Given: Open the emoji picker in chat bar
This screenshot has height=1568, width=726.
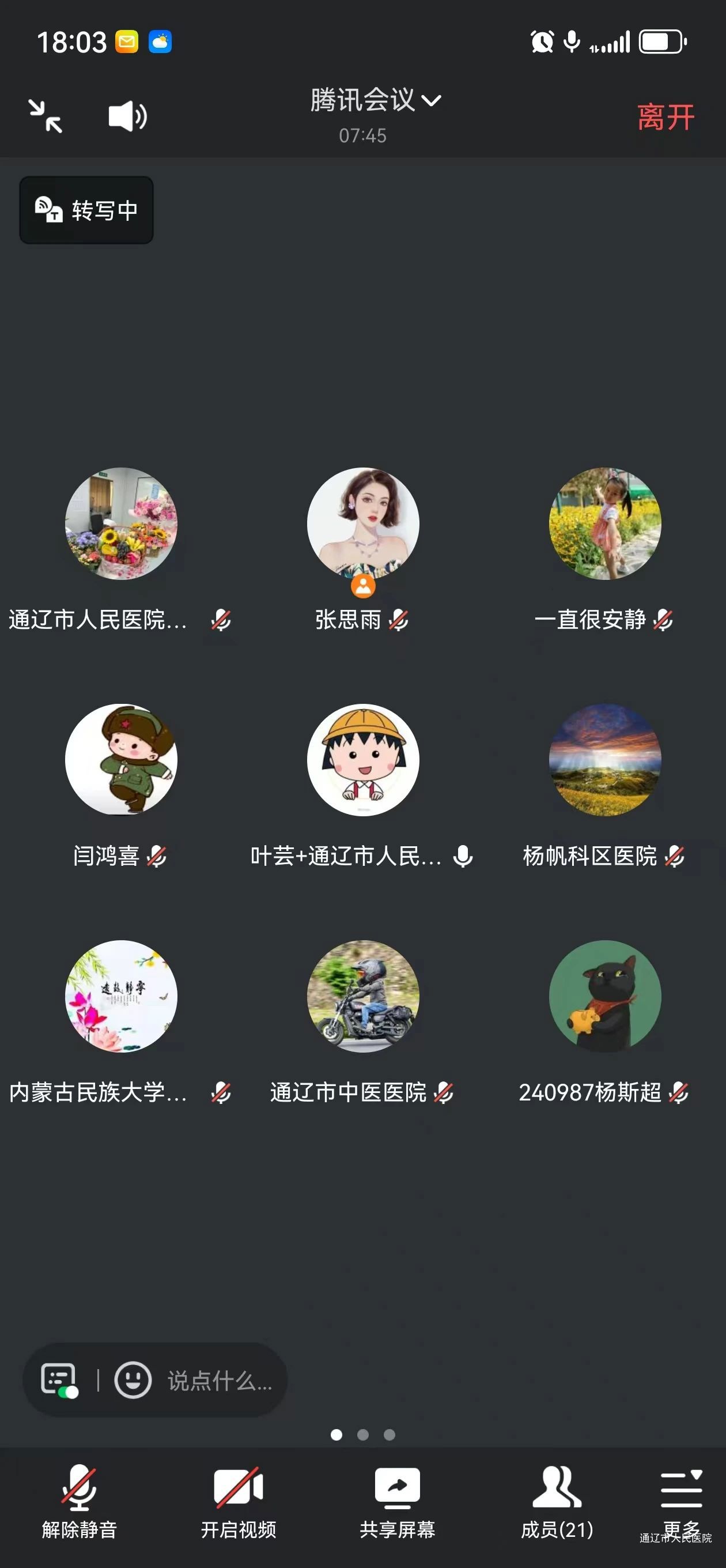Looking at the screenshot, I should coord(133,1380).
